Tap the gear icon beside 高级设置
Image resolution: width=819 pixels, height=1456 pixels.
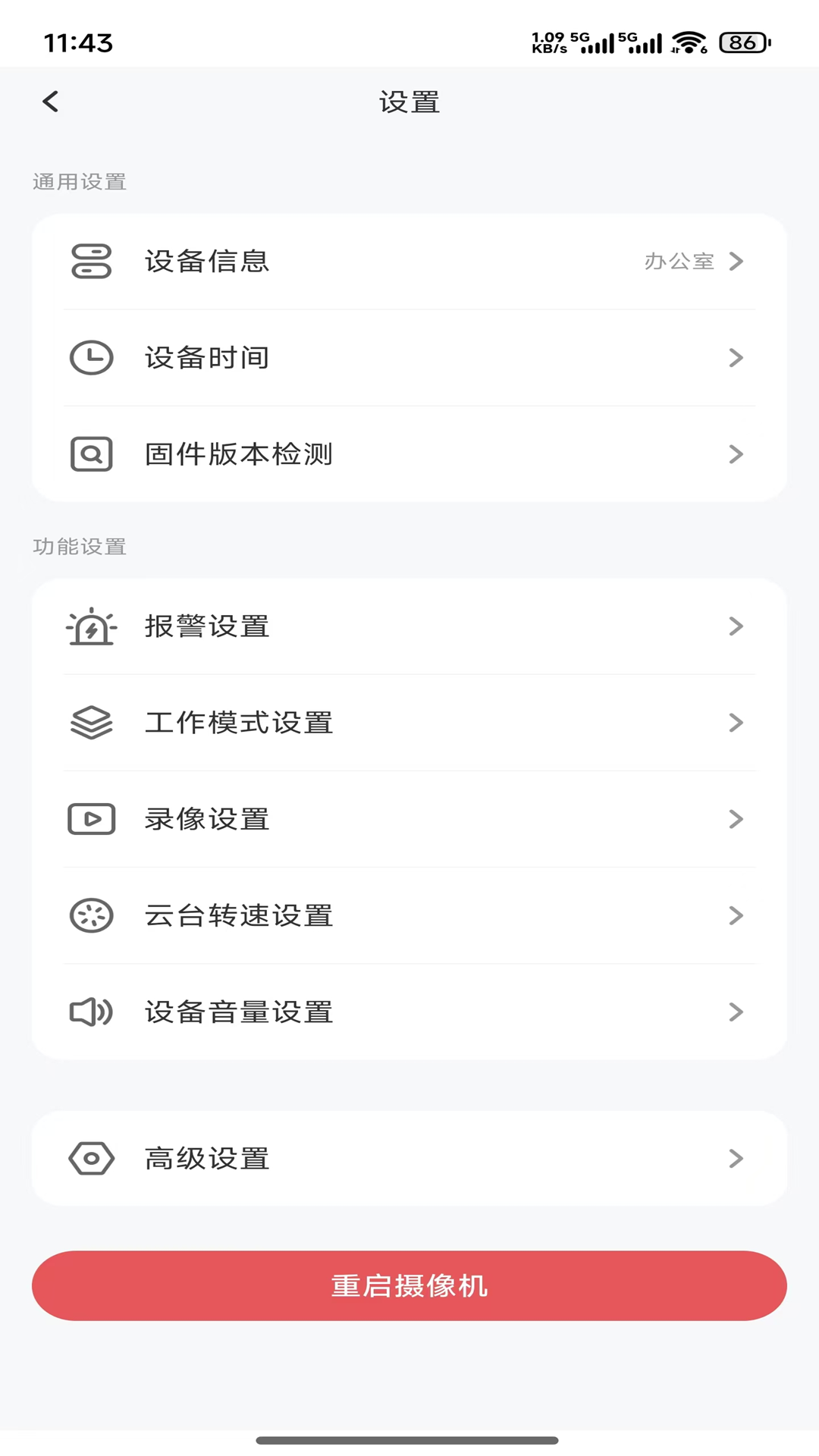(x=91, y=1158)
